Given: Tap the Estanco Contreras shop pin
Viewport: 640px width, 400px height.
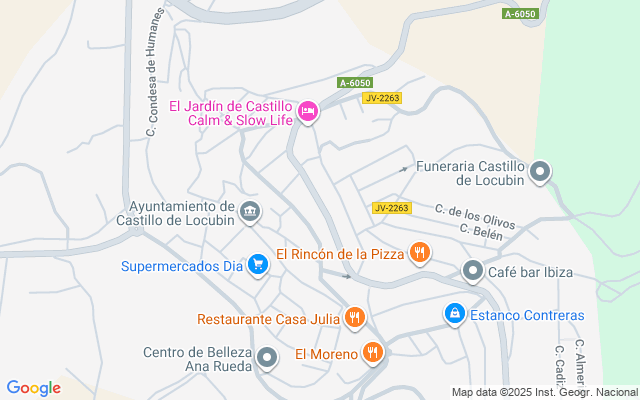Looking at the screenshot, I should pos(455,314).
